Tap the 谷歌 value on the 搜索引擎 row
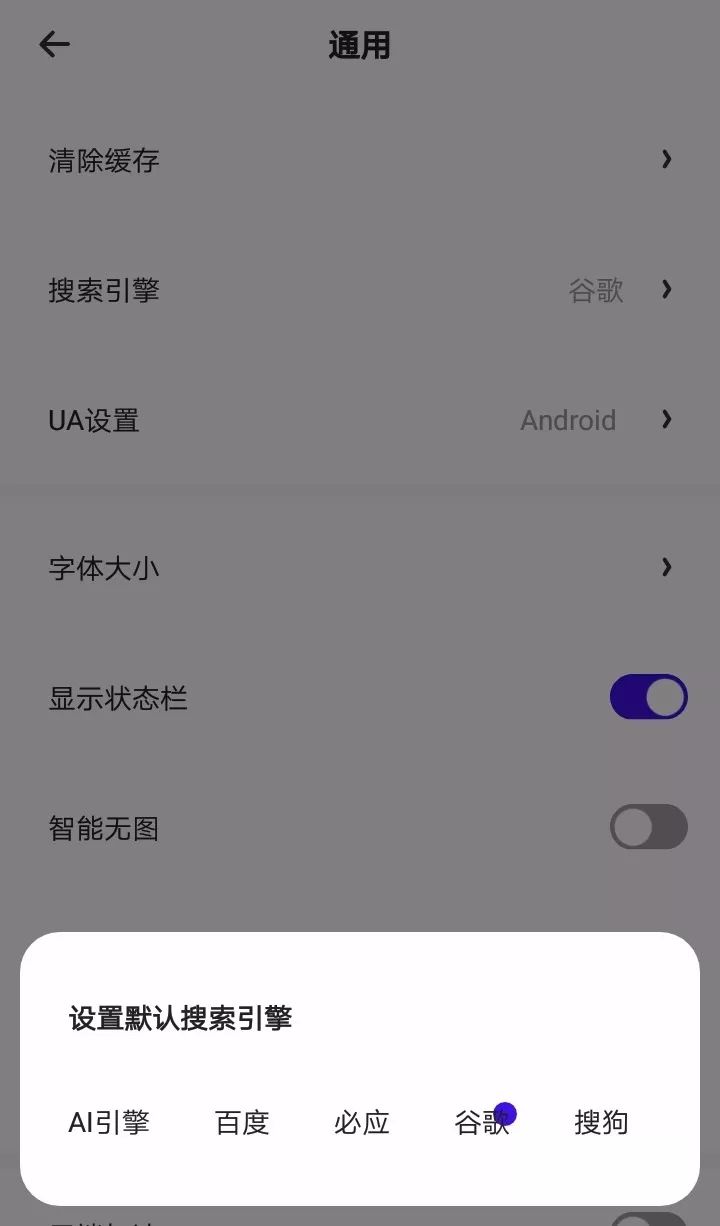The height and width of the screenshot is (1226, 720). click(598, 290)
